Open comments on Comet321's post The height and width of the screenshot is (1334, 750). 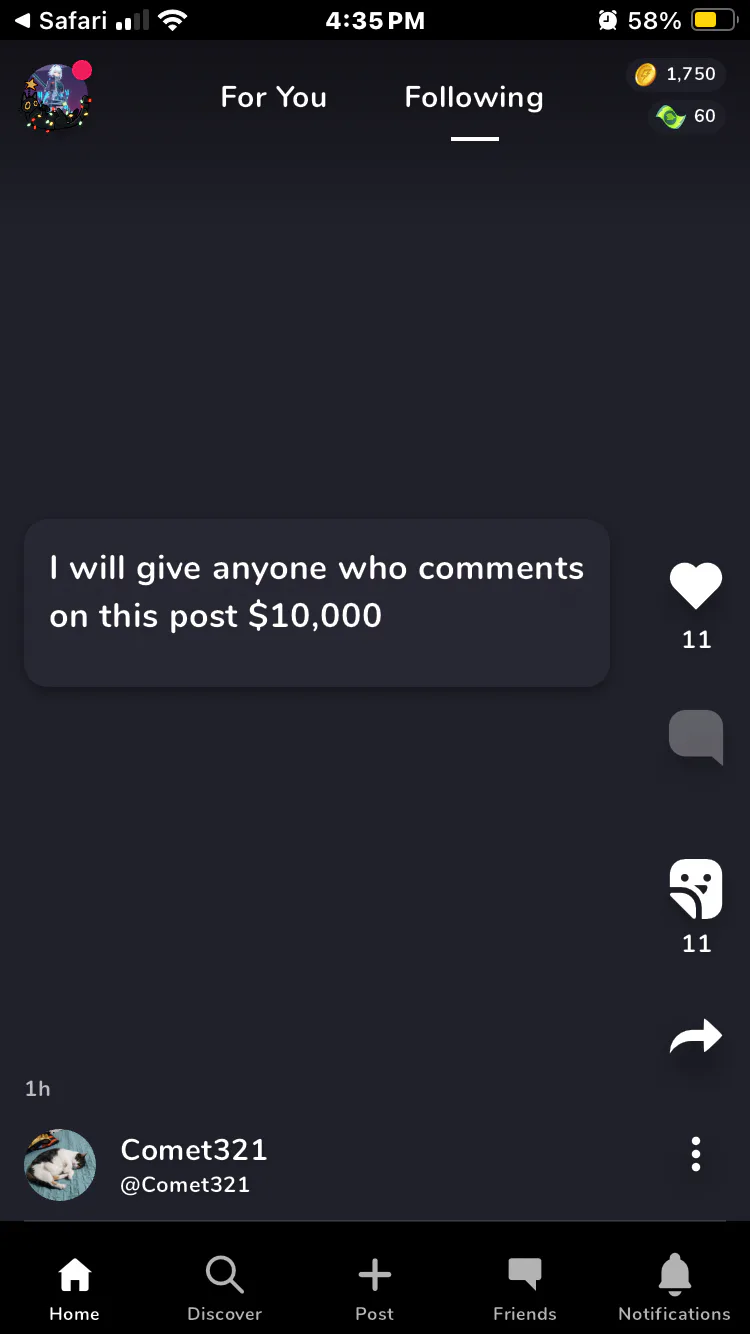click(x=696, y=737)
